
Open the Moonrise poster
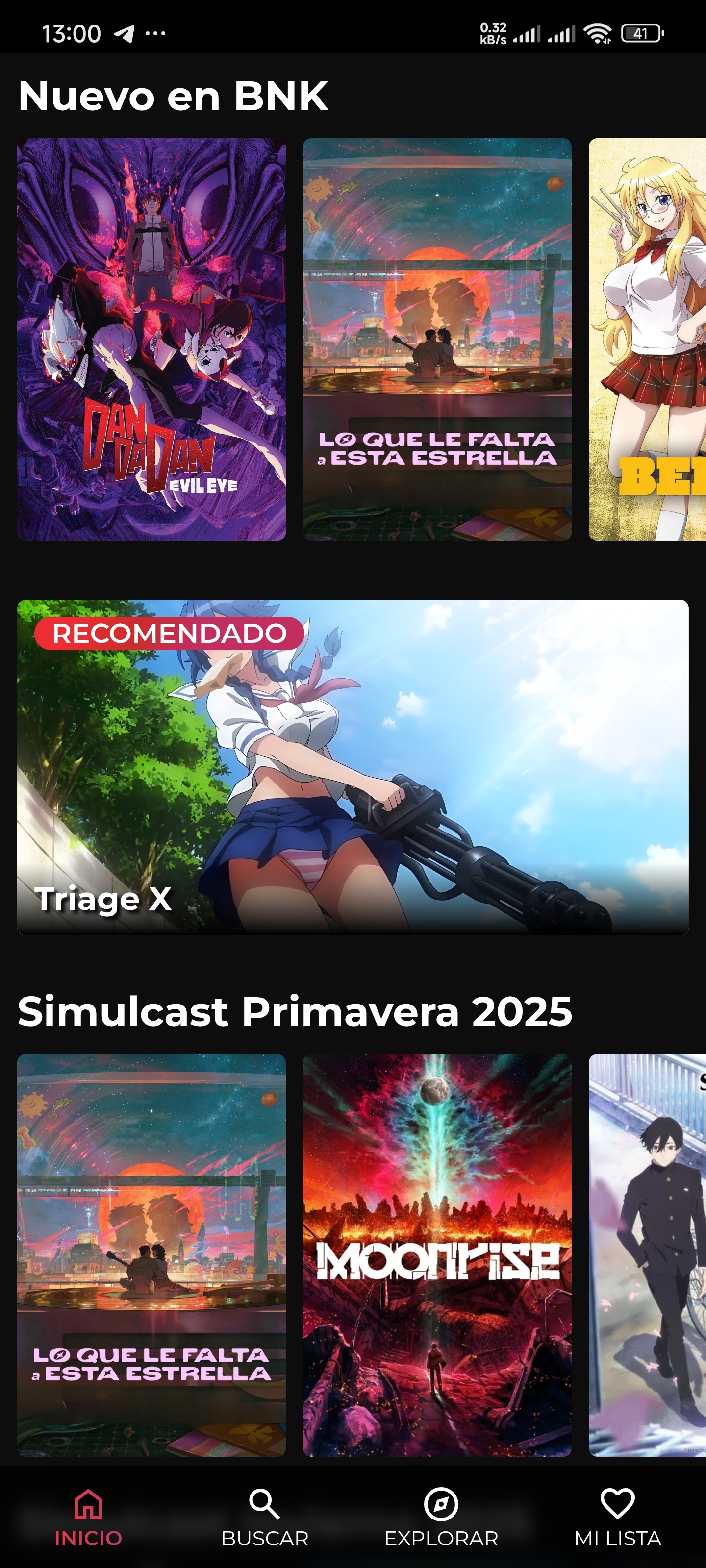(x=437, y=1254)
